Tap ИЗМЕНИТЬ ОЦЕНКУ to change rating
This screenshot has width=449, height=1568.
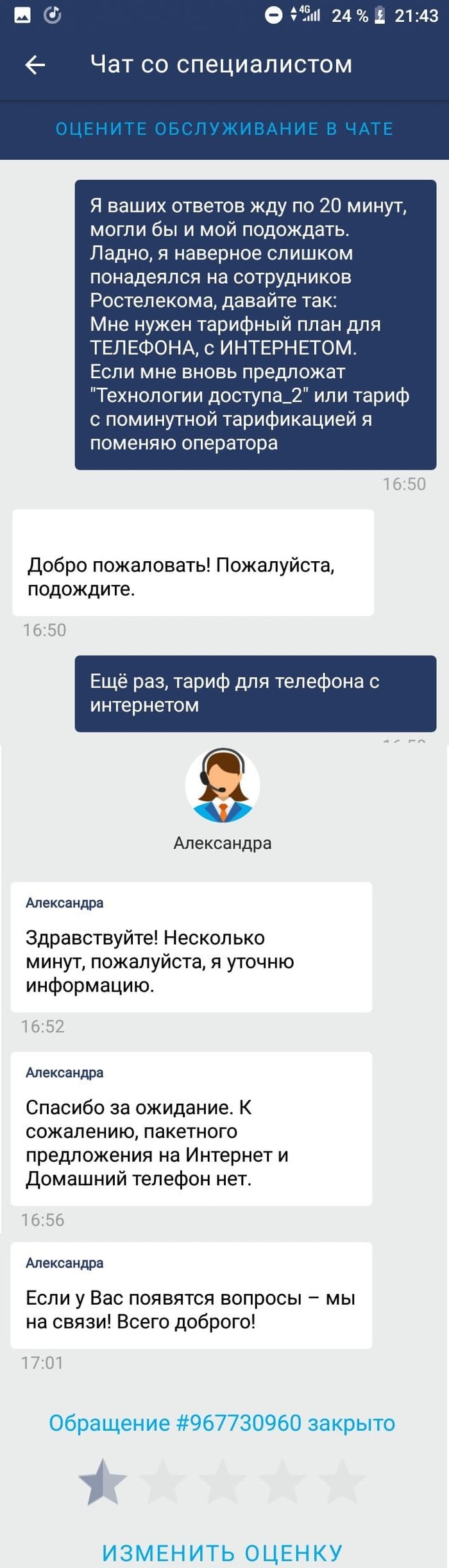click(223, 1553)
